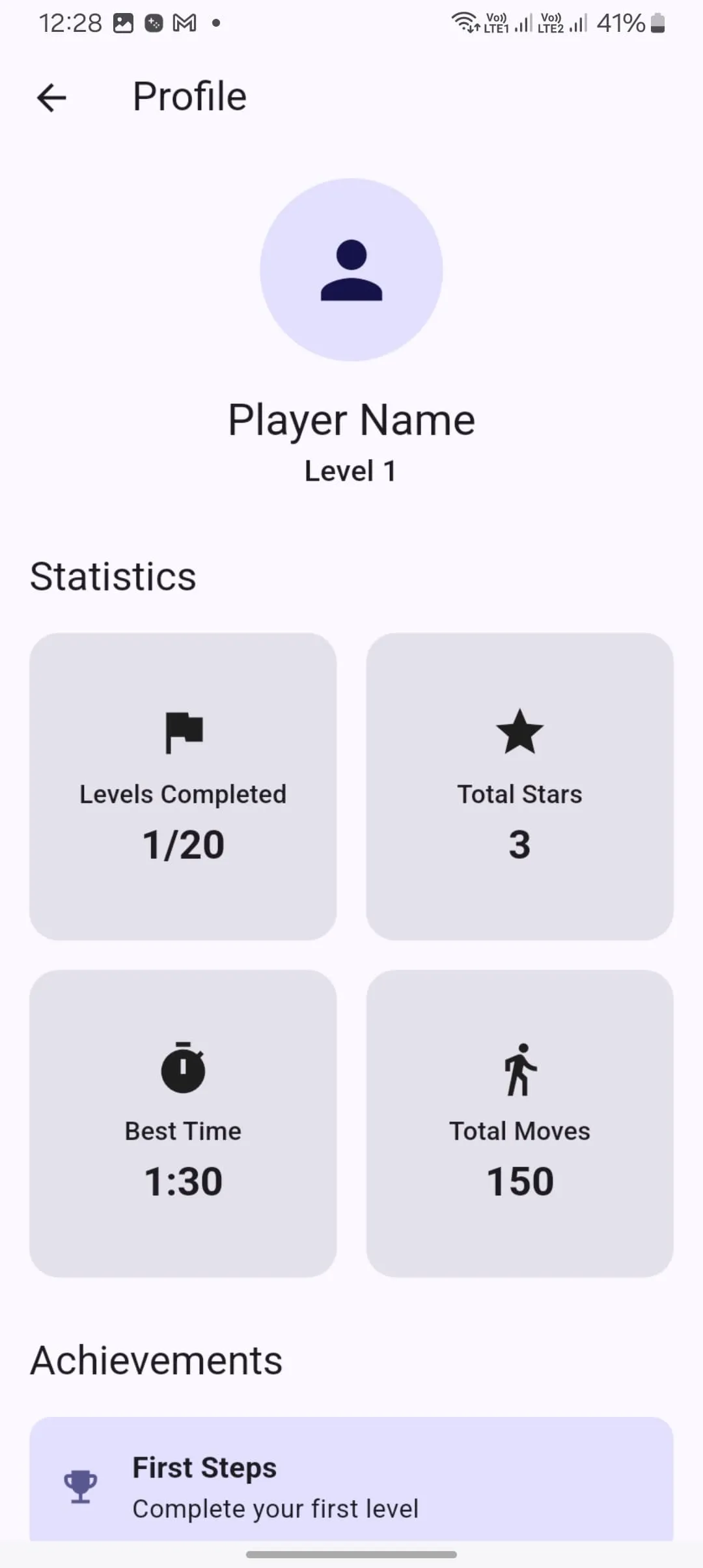Screen dimensions: 703x1568
Task: Go back using the arrow
Action: [x=51, y=98]
